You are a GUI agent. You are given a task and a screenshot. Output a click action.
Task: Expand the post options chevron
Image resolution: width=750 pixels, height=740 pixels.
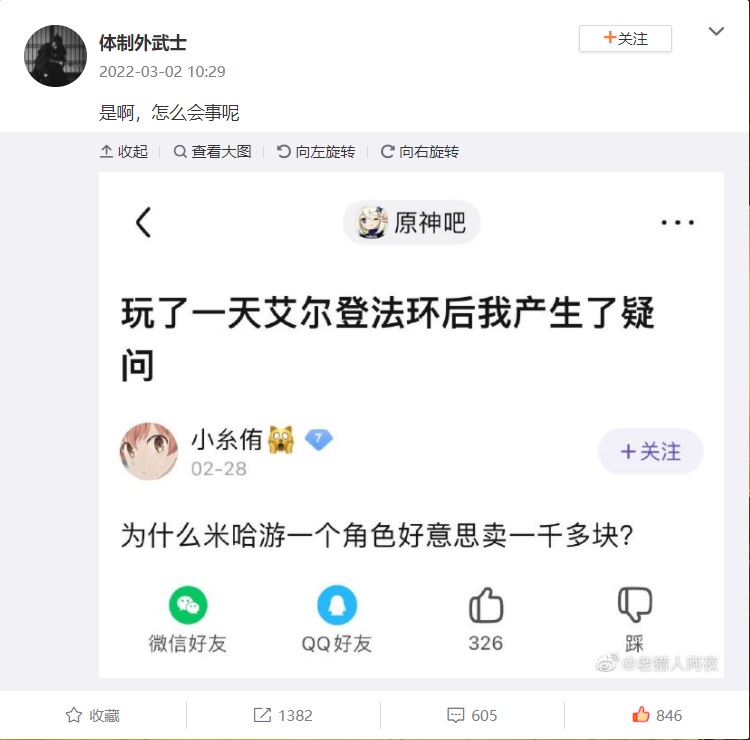[x=716, y=32]
